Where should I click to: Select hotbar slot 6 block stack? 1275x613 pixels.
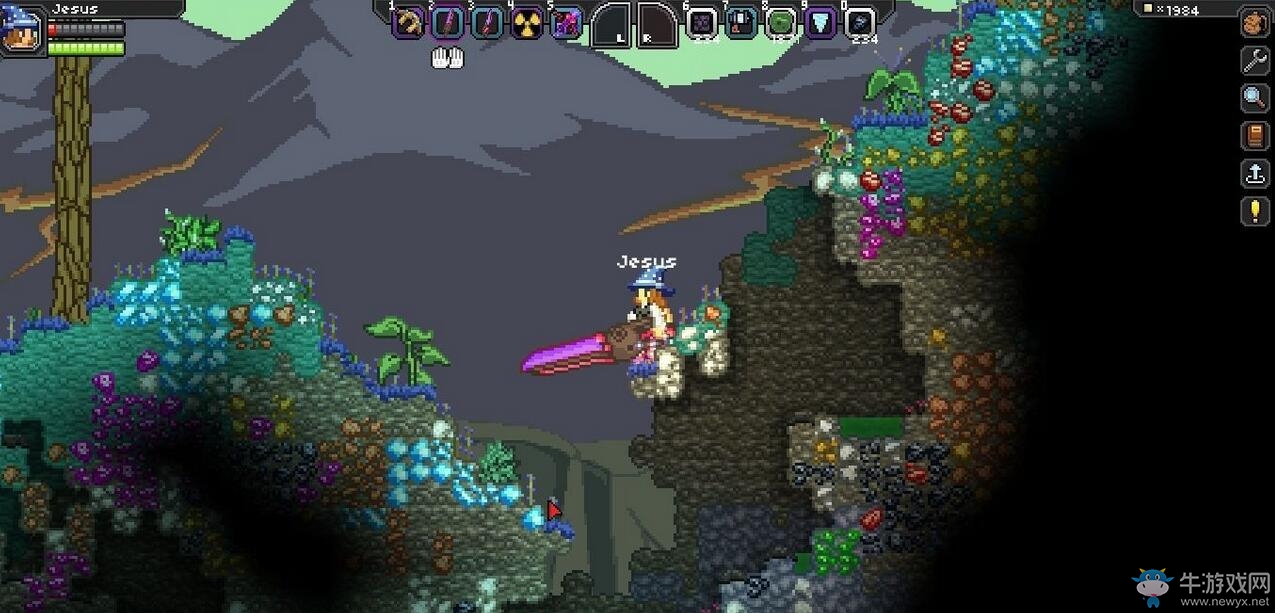[x=702, y=23]
